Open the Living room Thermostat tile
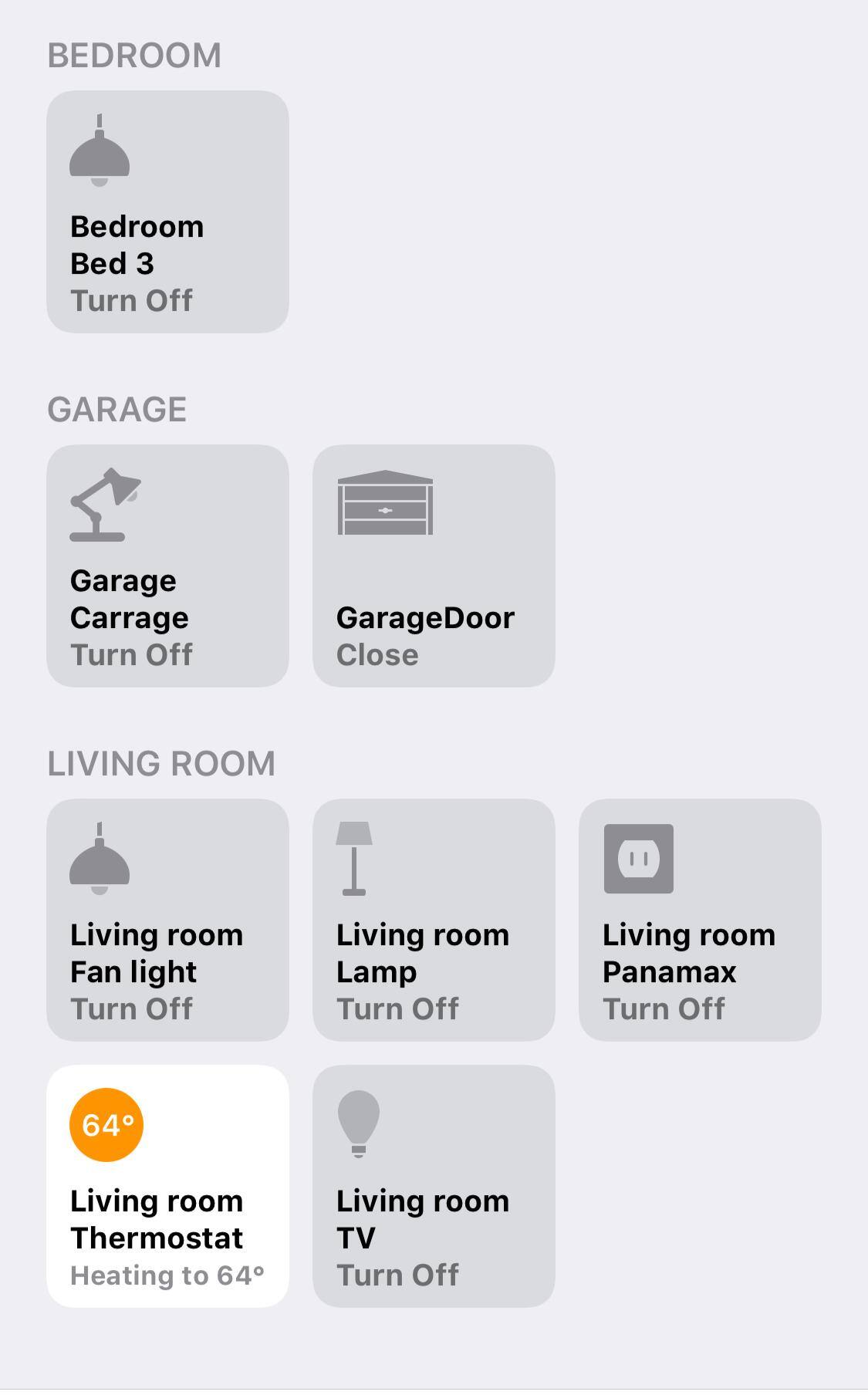The image size is (868, 1395). [167, 1186]
